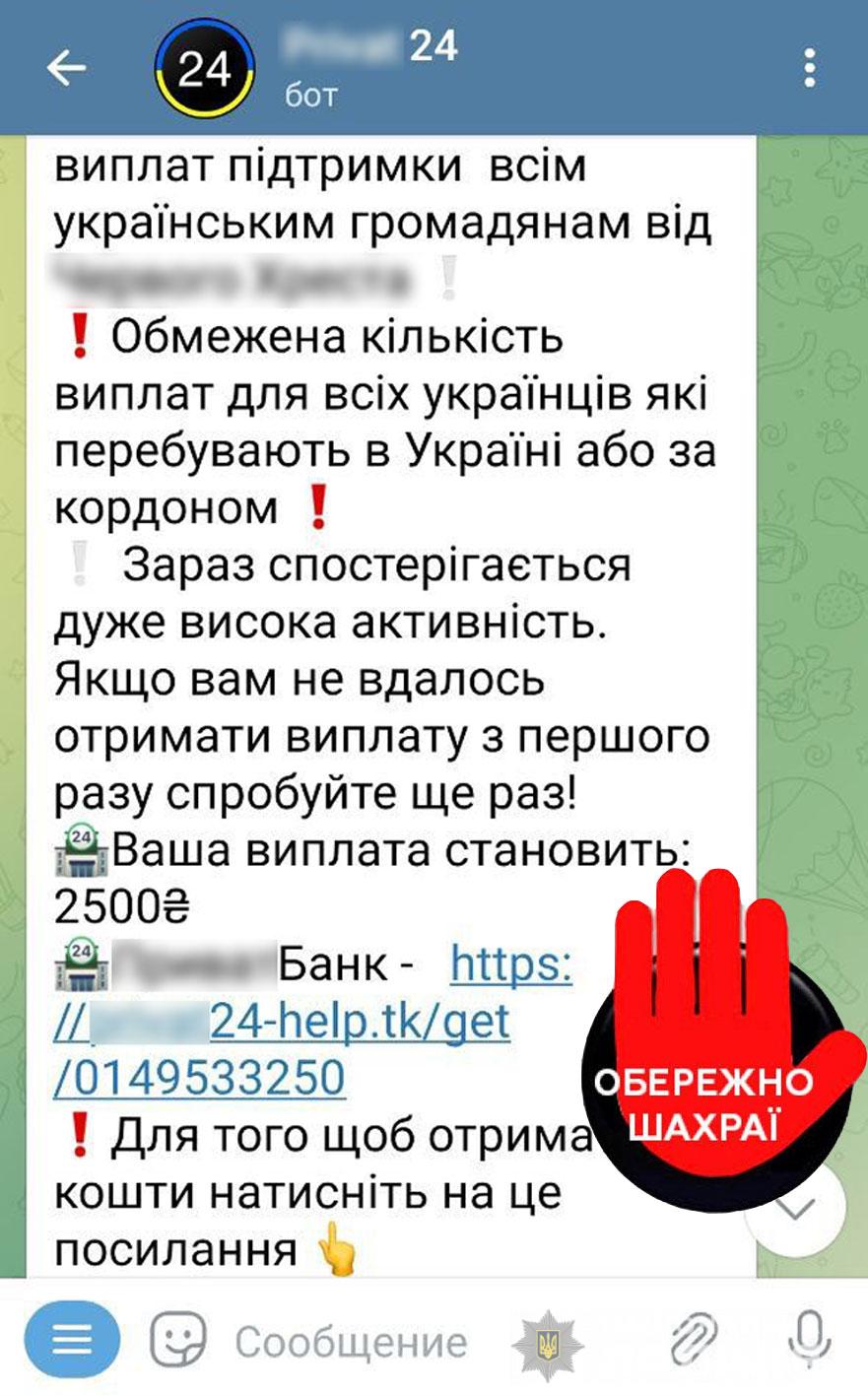Attach a file with the paperclip
The height and width of the screenshot is (1396, 868).
pos(693,1340)
